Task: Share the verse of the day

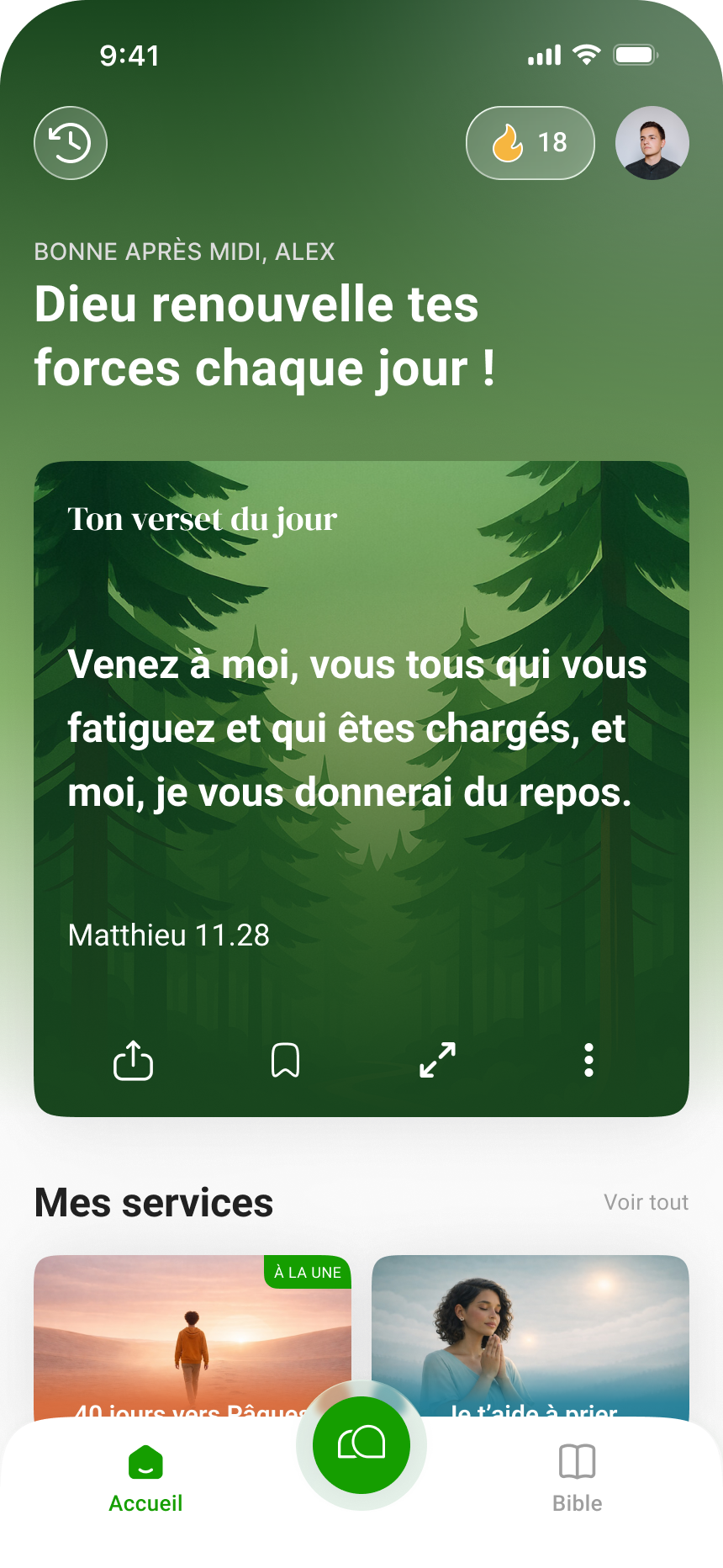Action: click(133, 1060)
